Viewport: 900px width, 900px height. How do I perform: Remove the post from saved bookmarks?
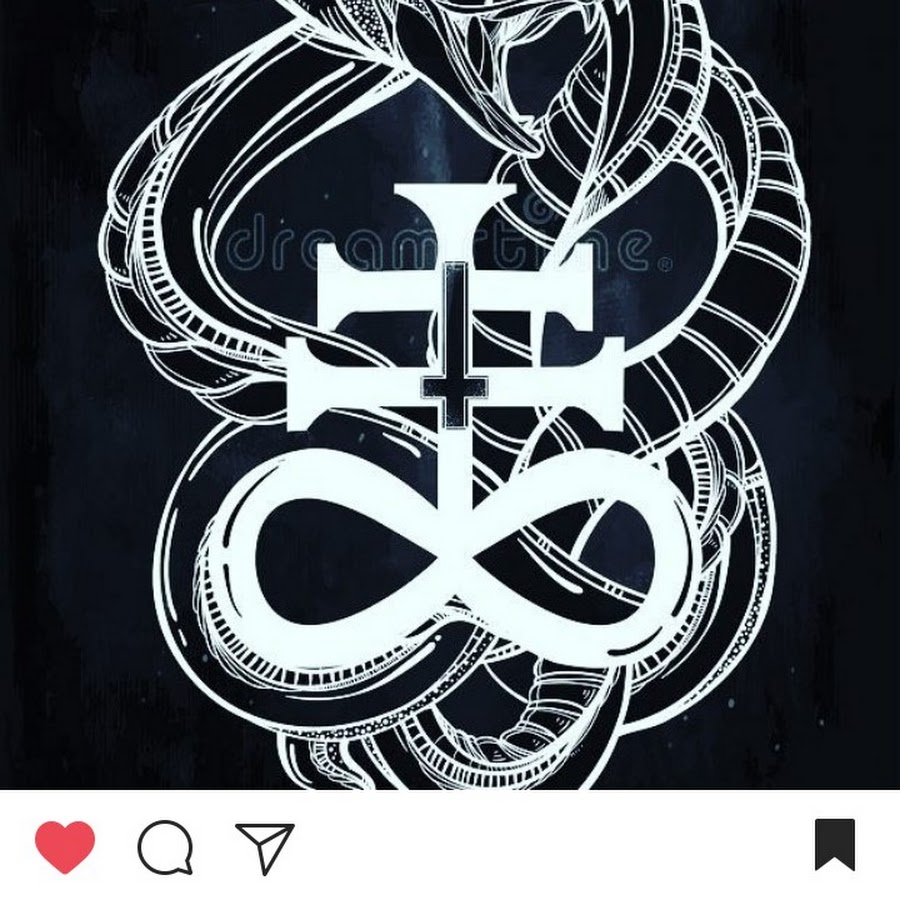834,845
